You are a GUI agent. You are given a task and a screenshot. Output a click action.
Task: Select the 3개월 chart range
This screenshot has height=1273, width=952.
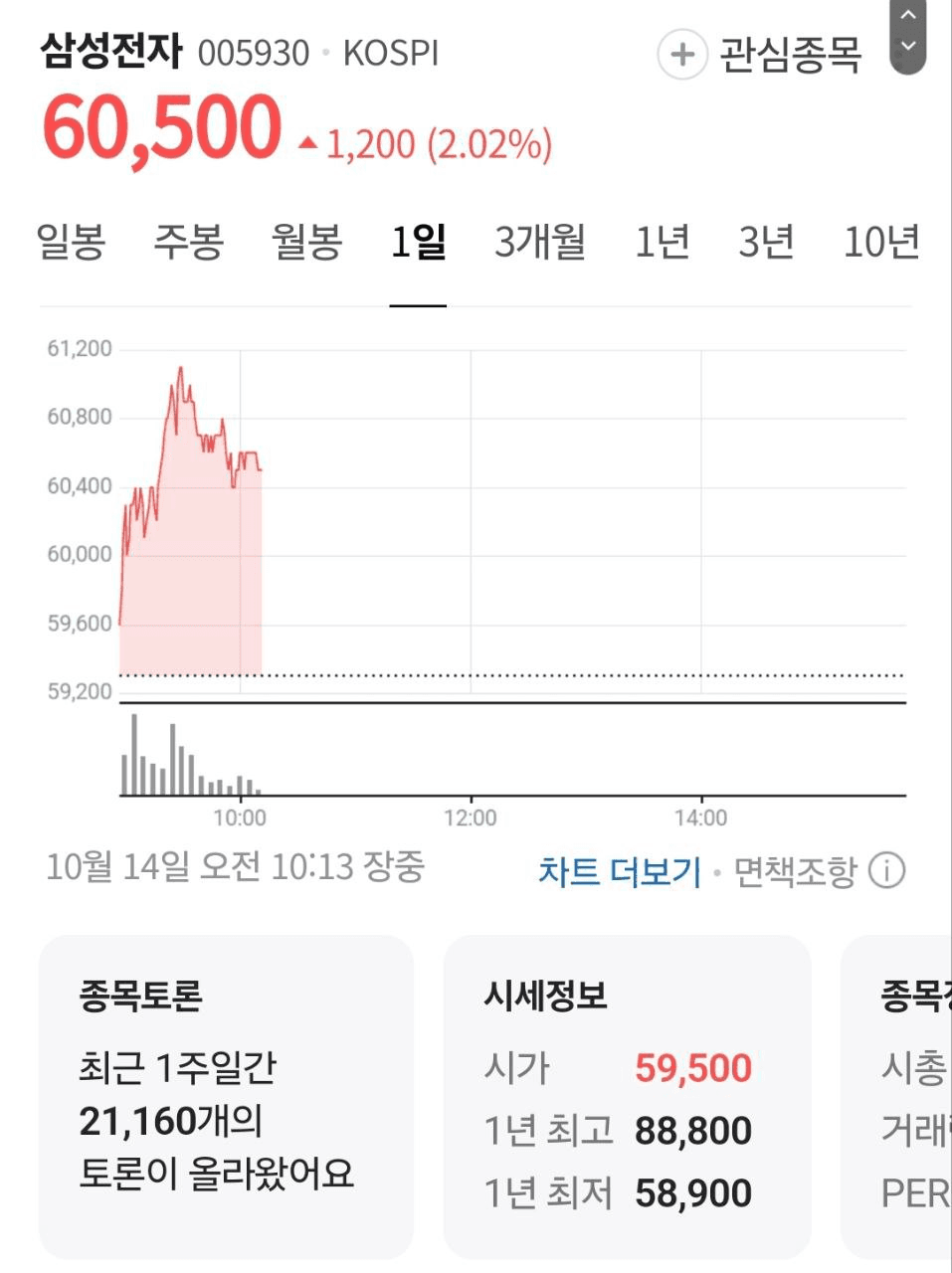point(540,242)
